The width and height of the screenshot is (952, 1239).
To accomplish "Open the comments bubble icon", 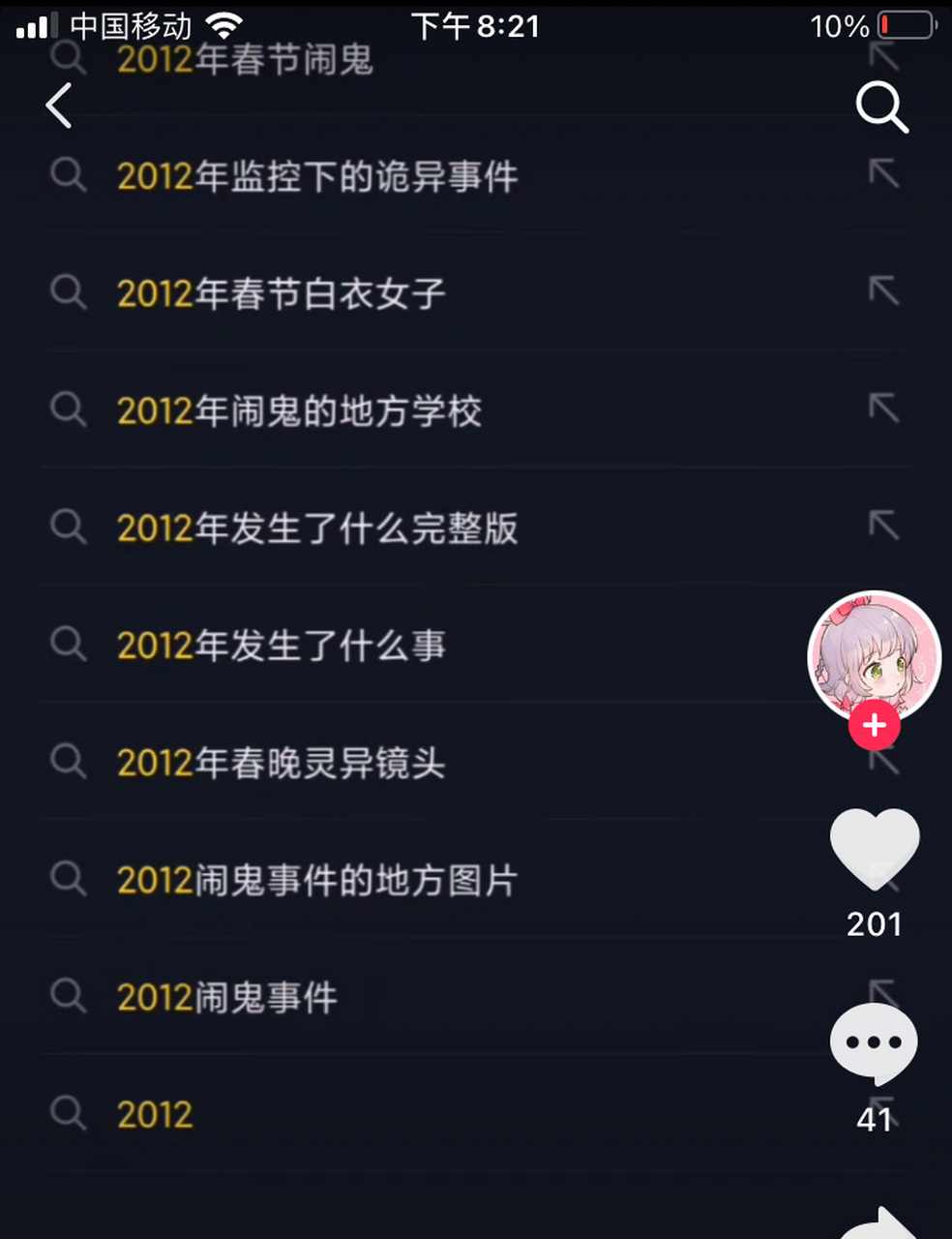I will pyautogui.click(x=874, y=1043).
